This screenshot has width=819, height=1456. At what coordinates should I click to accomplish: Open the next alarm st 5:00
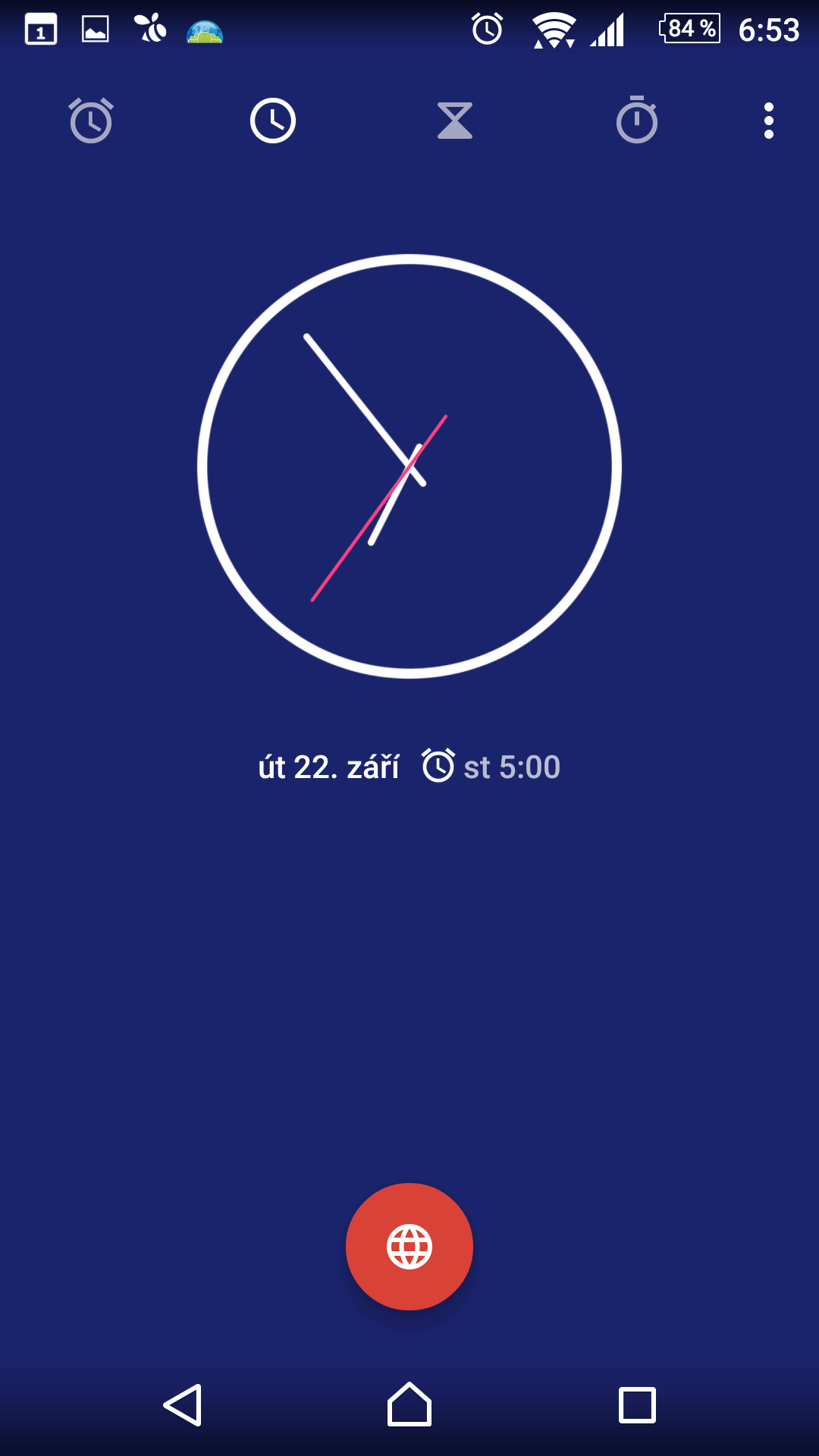491,767
